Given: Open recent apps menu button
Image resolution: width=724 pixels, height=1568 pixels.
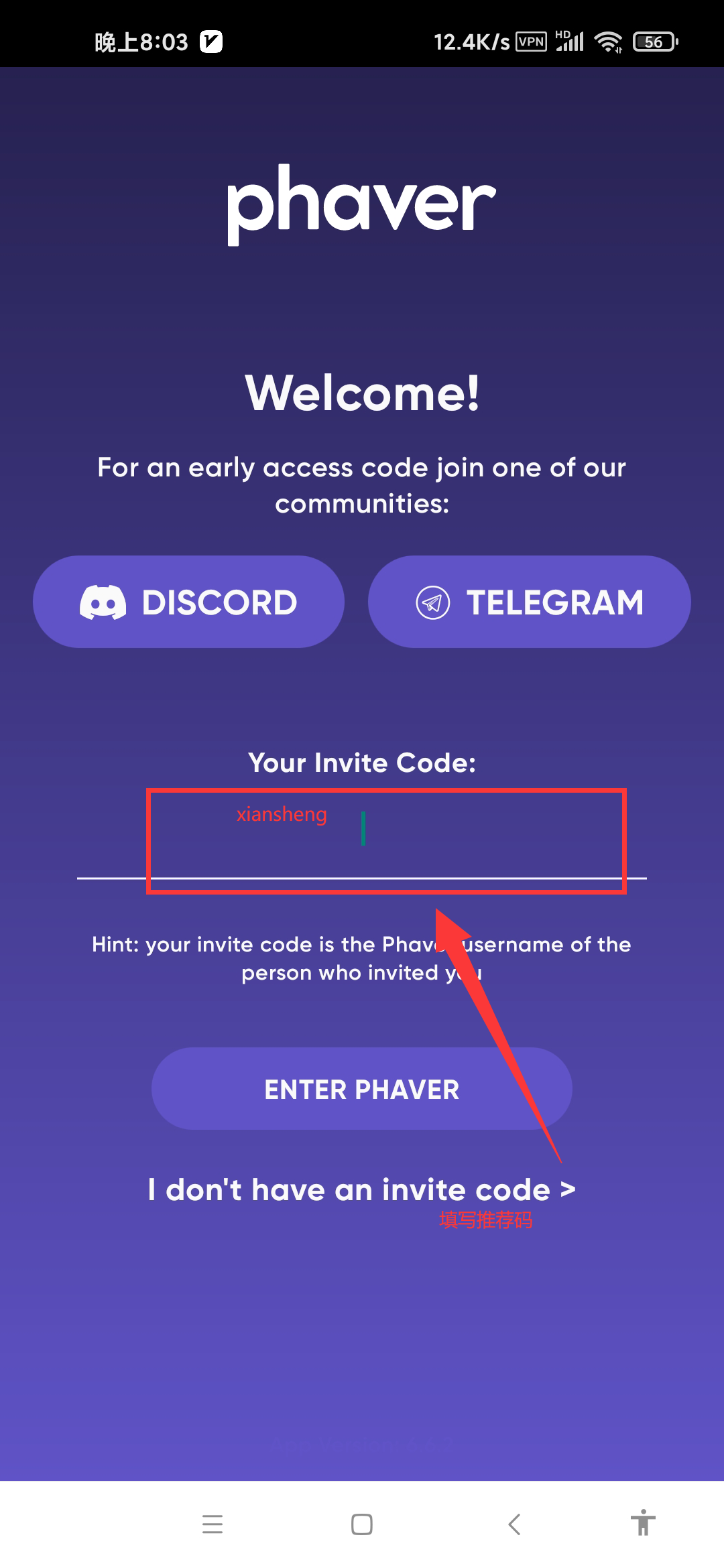Looking at the screenshot, I should point(213,1524).
